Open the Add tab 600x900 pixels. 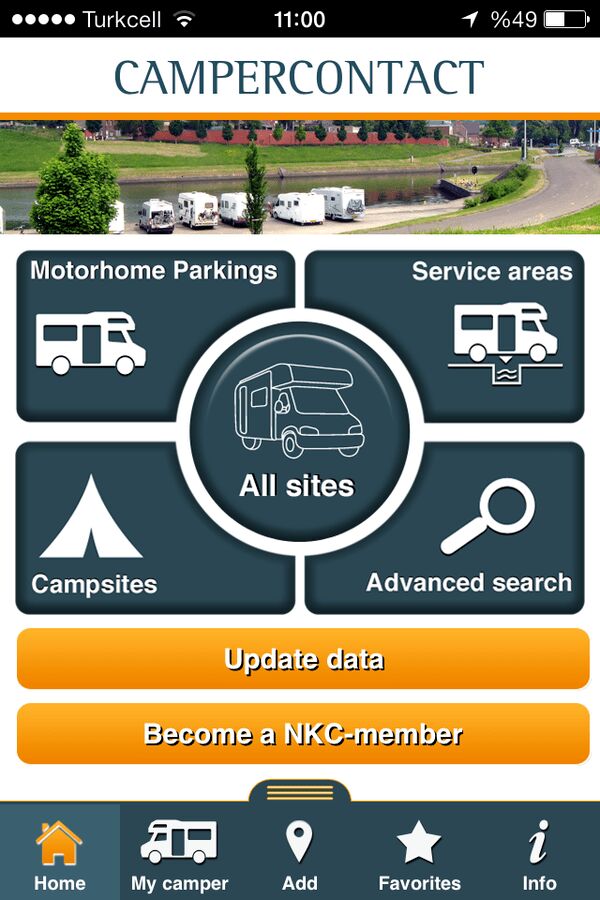point(299,853)
